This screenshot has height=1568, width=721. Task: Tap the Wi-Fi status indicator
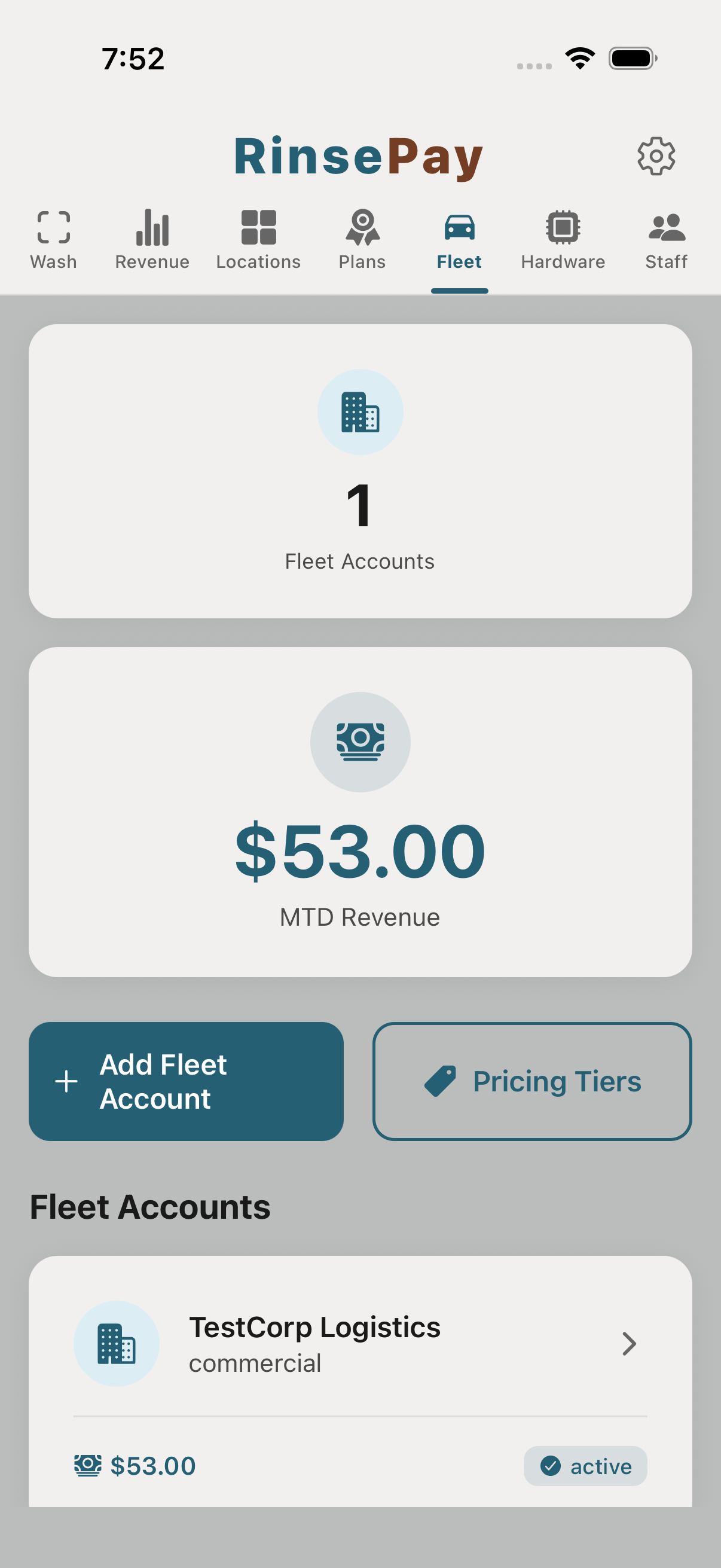(x=580, y=57)
